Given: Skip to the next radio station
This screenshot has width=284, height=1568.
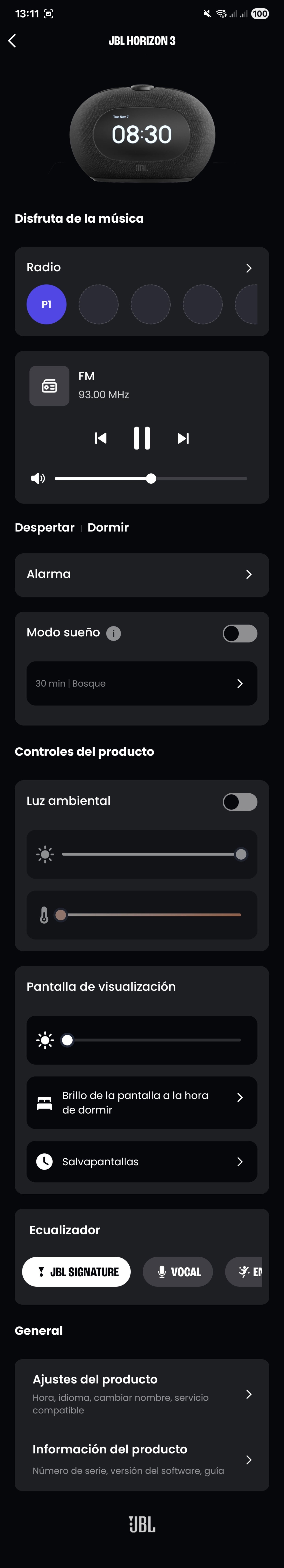Looking at the screenshot, I should click(x=183, y=438).
